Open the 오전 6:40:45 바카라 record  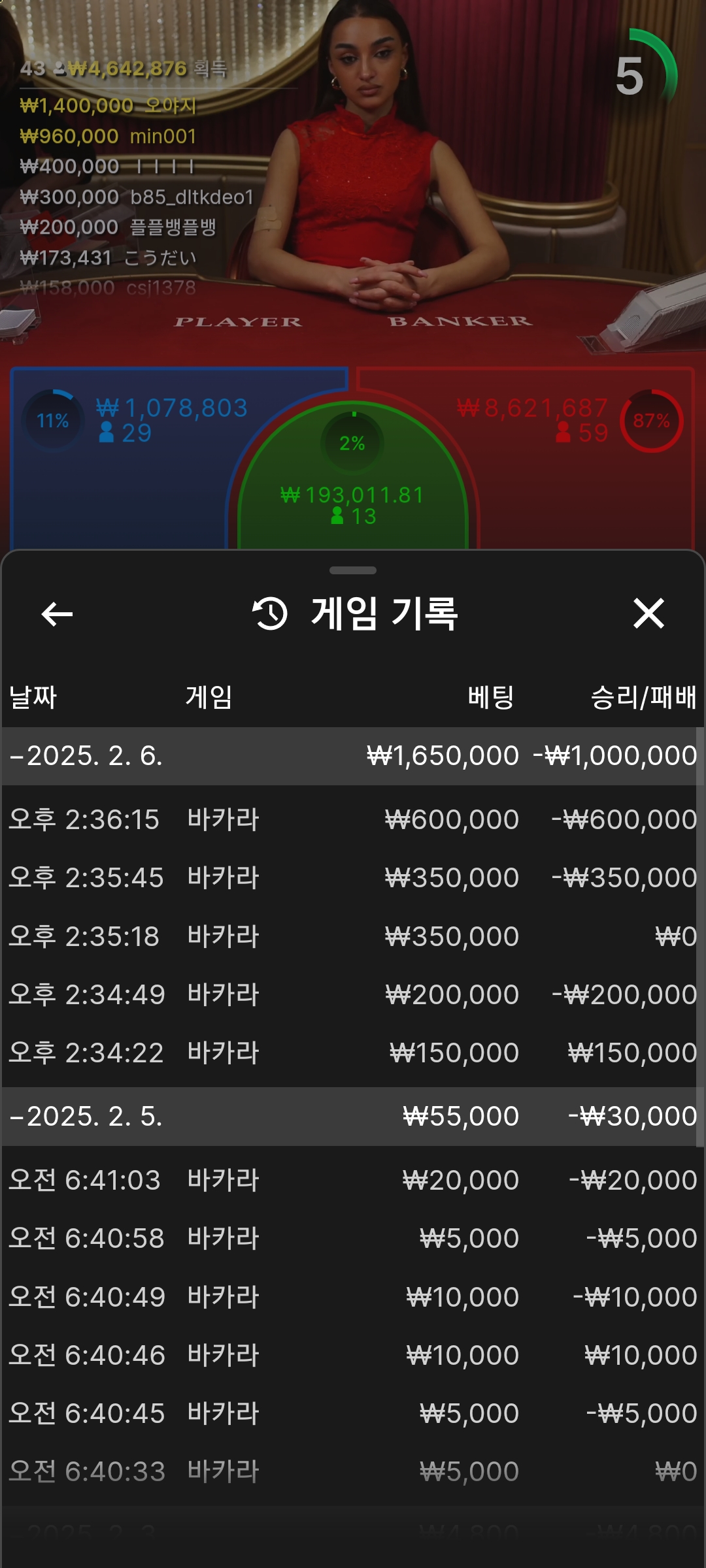[x=352, y=1413]
